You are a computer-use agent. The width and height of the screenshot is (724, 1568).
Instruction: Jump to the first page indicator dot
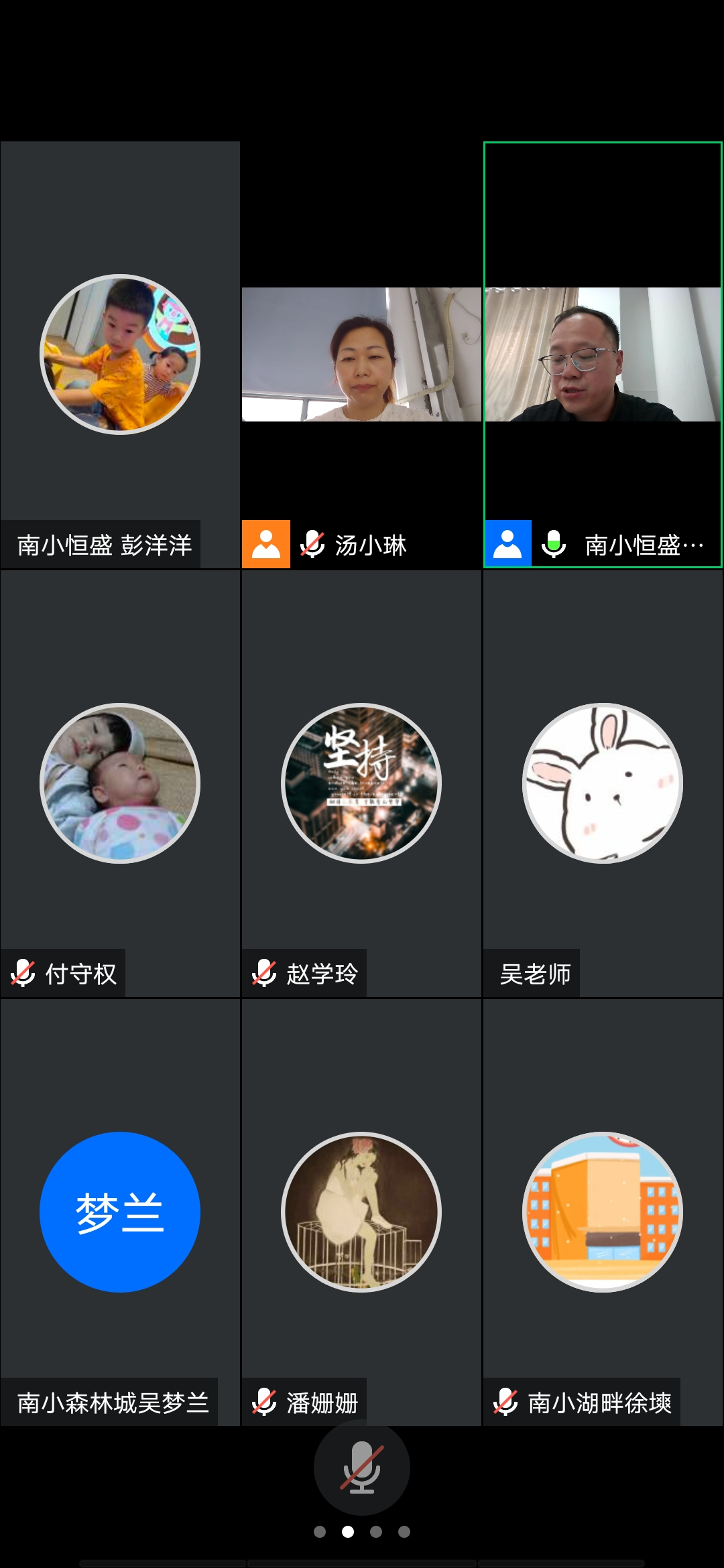point(320,1532)
